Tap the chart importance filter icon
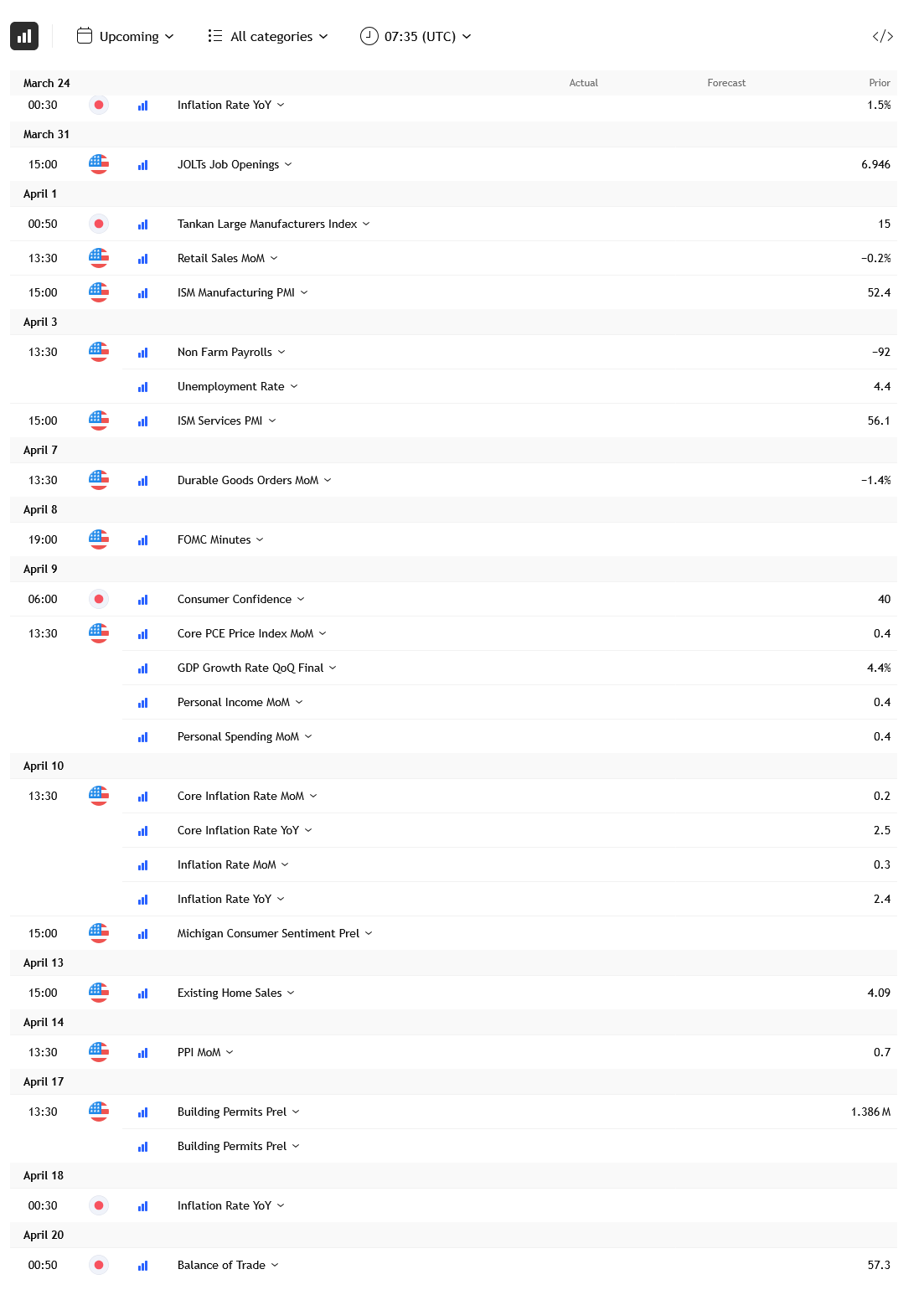The height and width of the screenshot is (1295, 924). click(x=24, y=36)
